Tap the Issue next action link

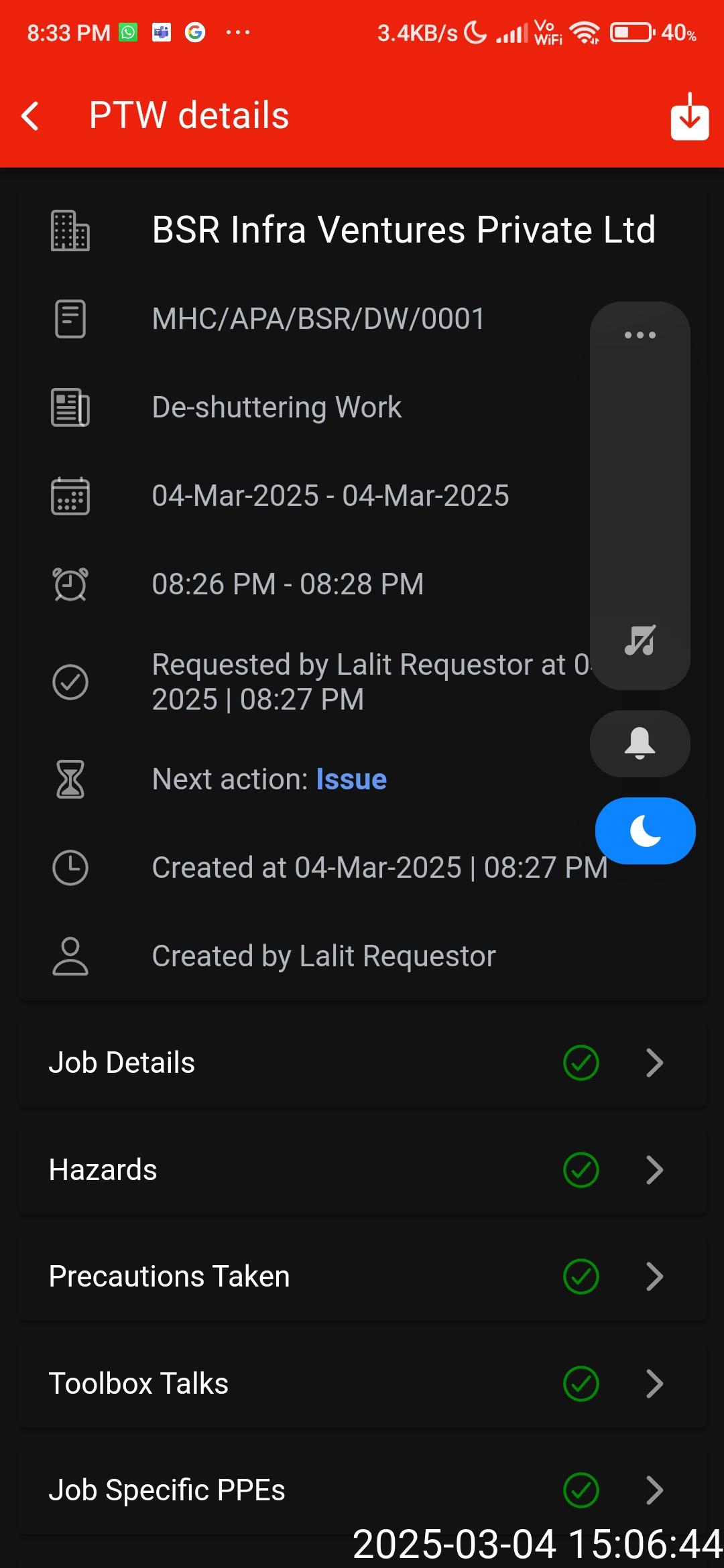point(351,779)
